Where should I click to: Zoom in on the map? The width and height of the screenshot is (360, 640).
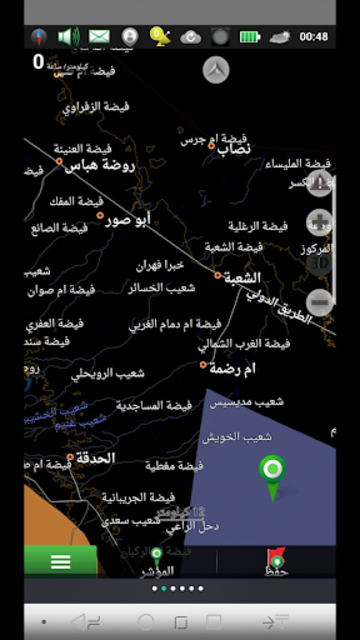320,222
